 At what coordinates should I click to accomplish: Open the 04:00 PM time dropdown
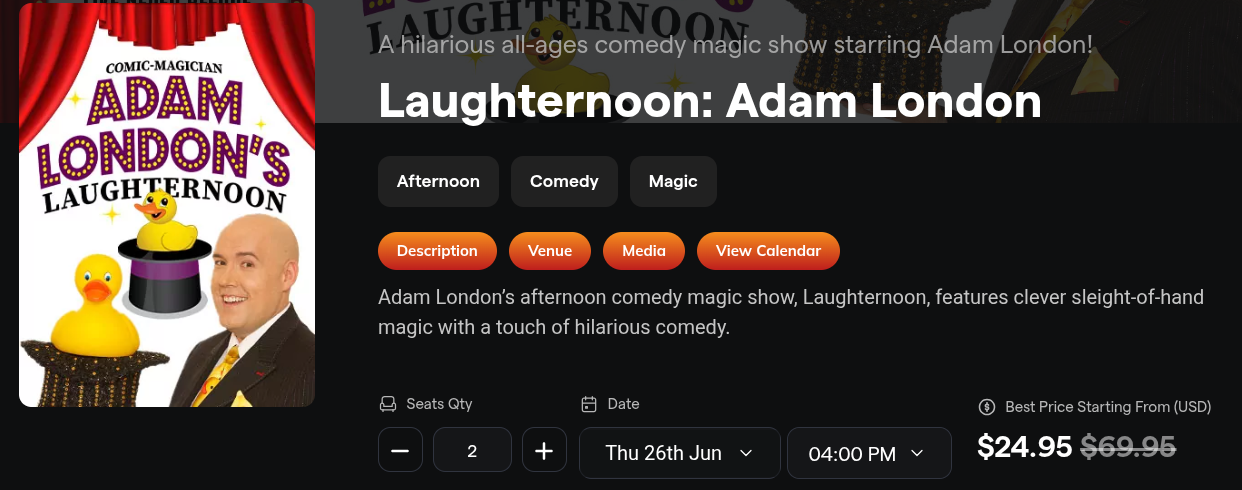point(868,454)
